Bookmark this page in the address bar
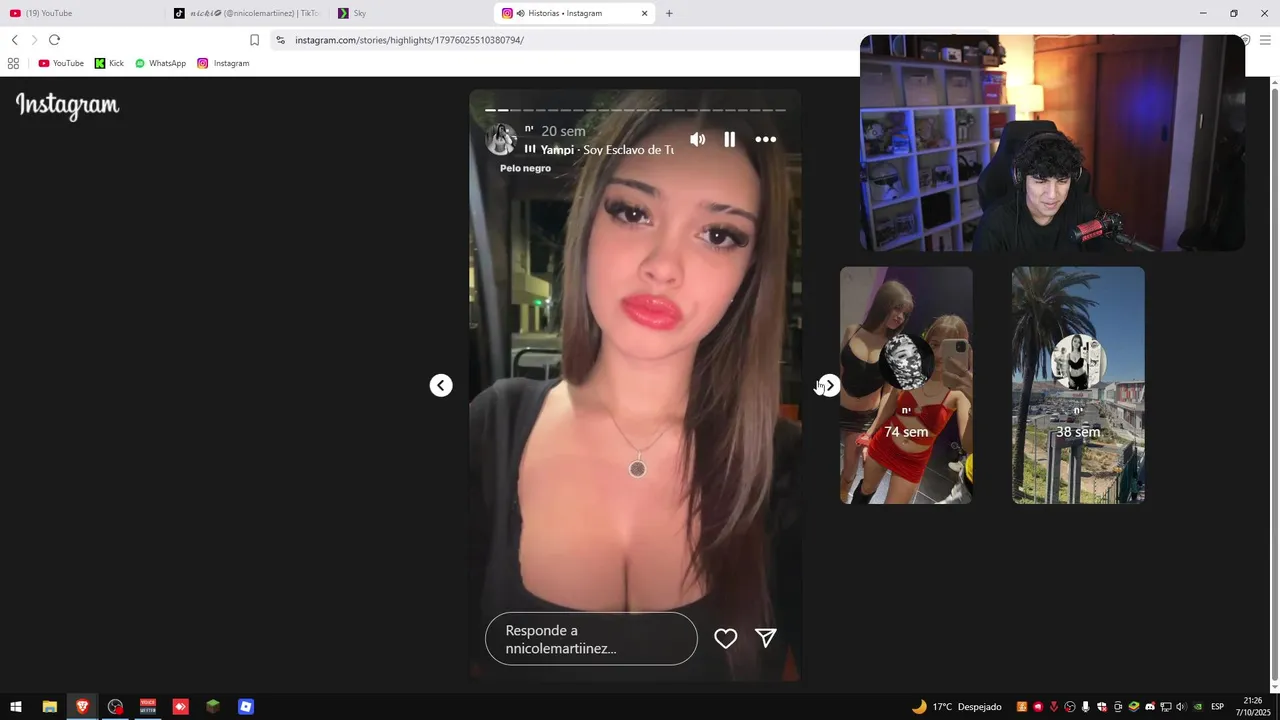Viewport: 1280px width, 720px height. tap(254, 40)
